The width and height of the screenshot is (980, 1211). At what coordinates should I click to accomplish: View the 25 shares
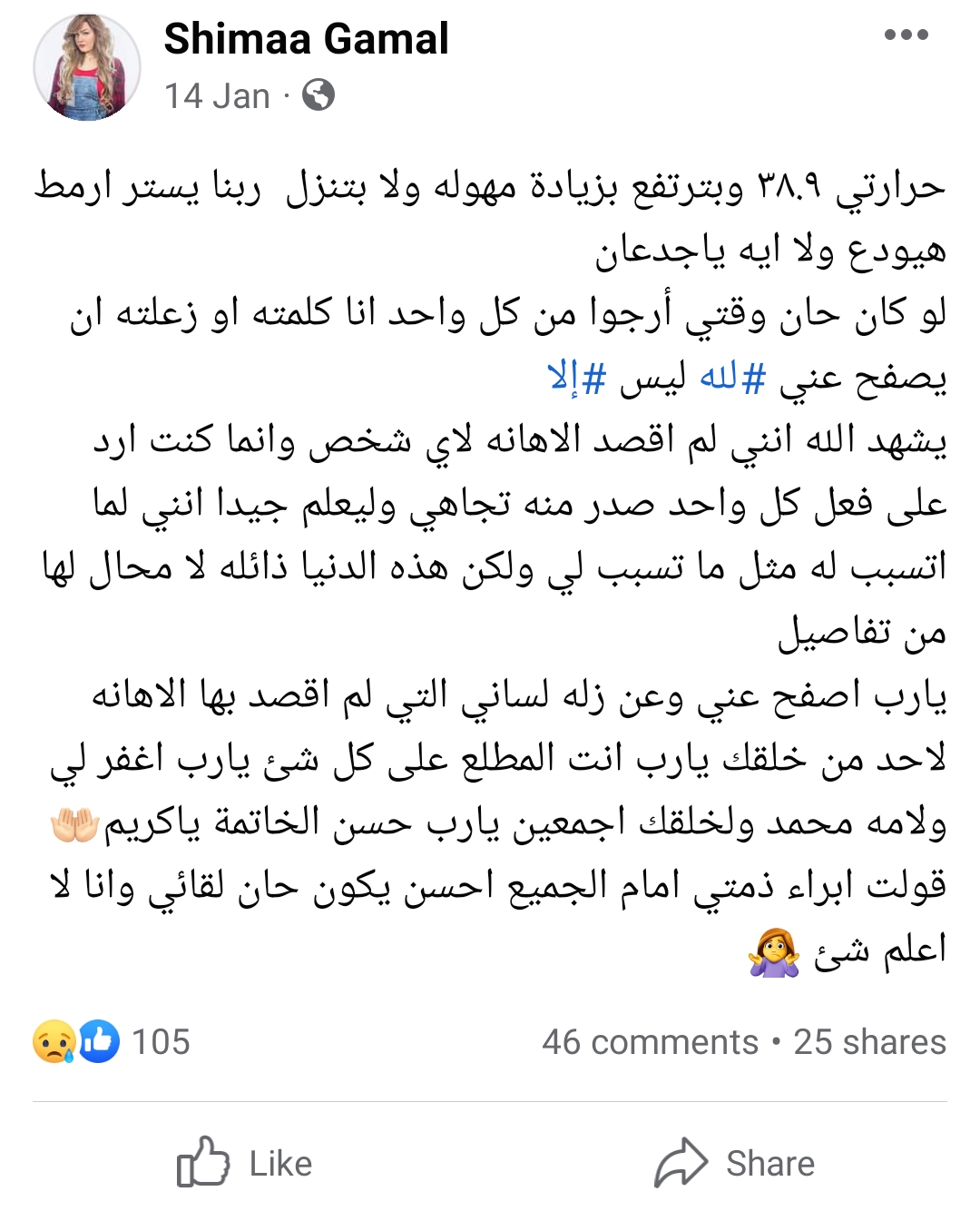click(869, 1042)
